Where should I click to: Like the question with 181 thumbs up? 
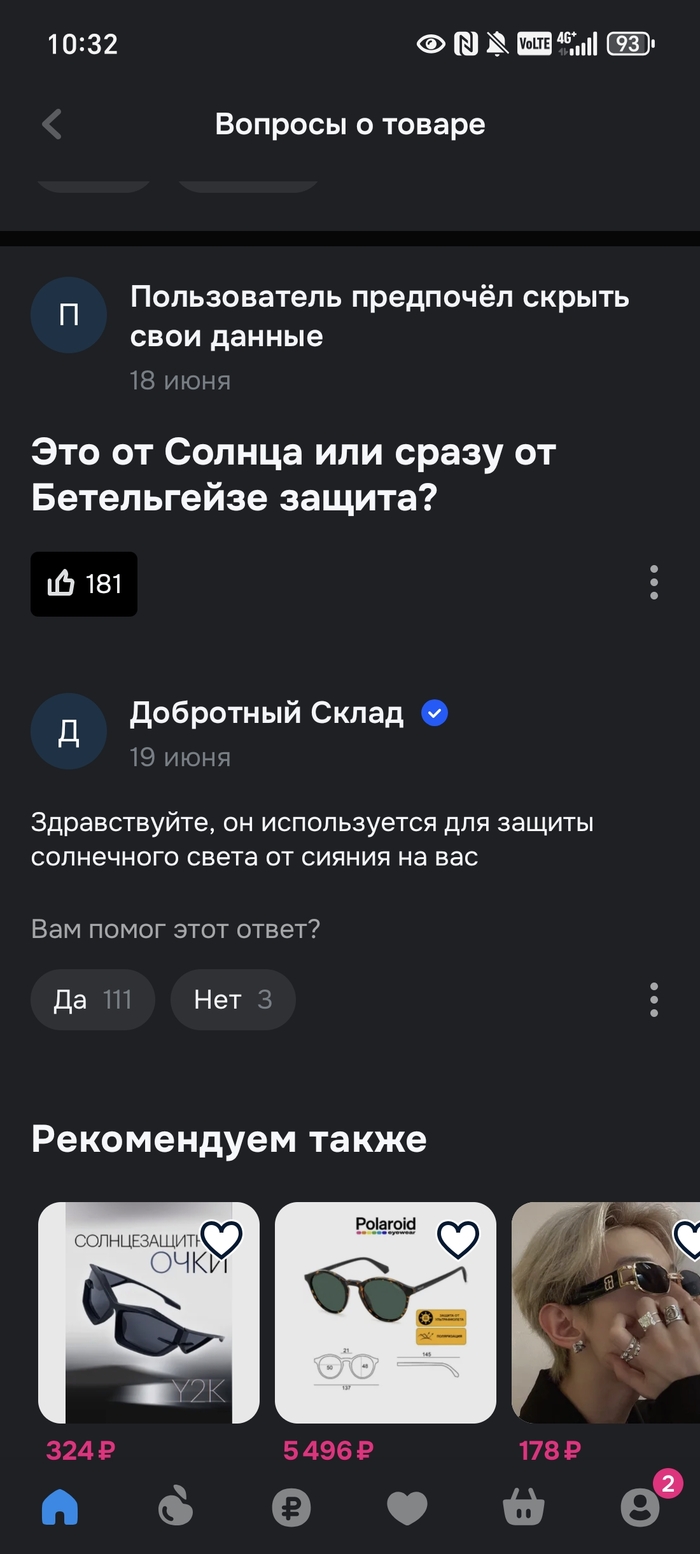84,584
